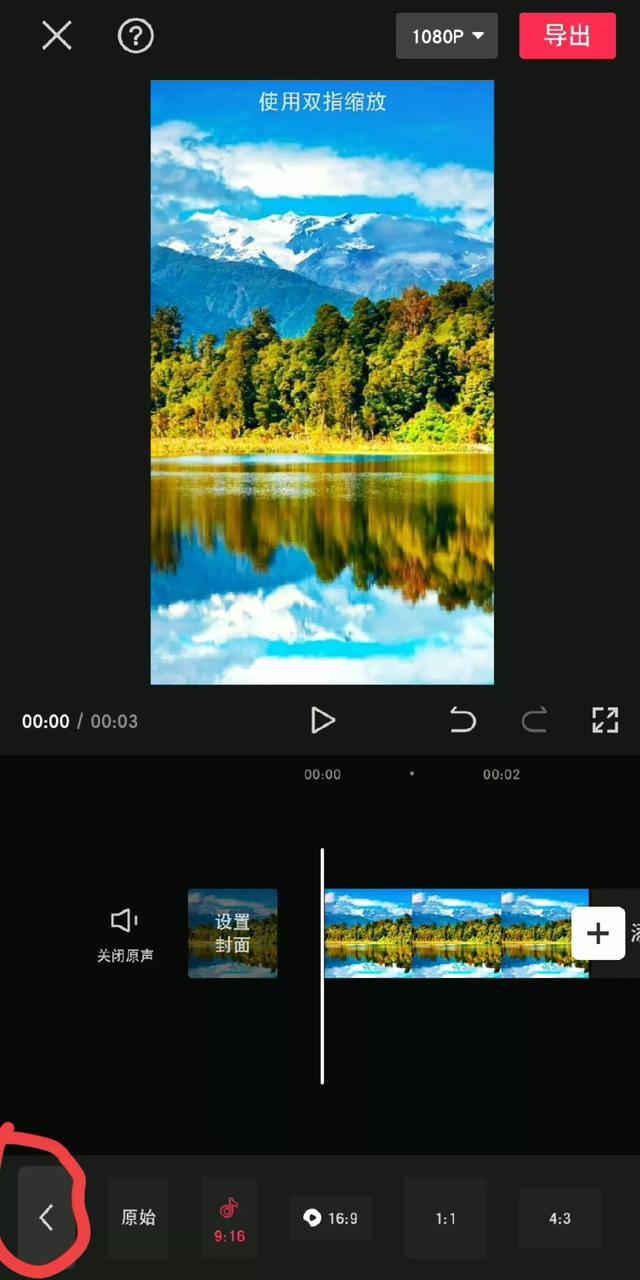Enter fullscreen preview
Viewport: 640px width, 1280px height.
point(605,720)
